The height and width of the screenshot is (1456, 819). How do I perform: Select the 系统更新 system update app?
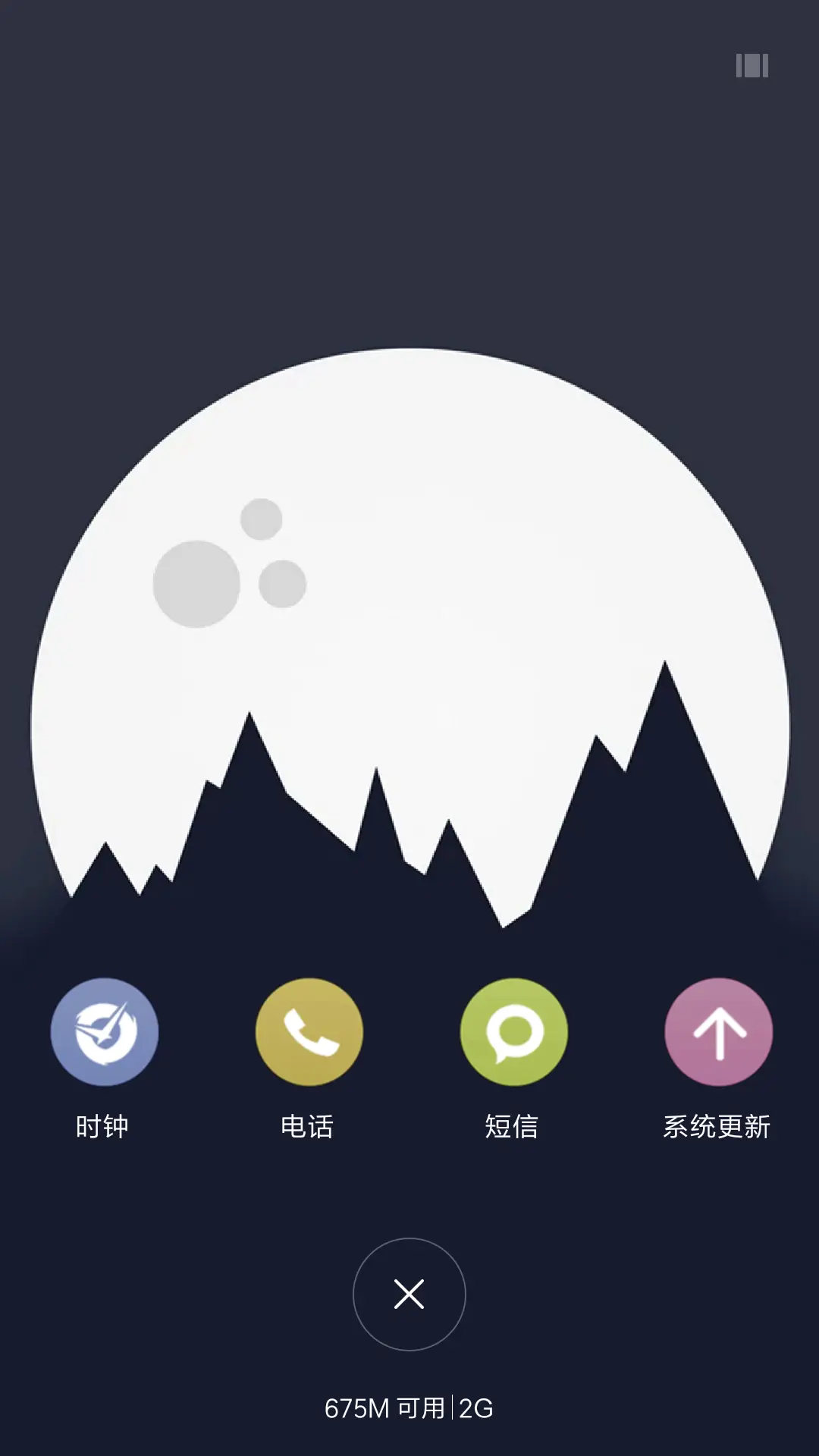tap(719, 1032)
